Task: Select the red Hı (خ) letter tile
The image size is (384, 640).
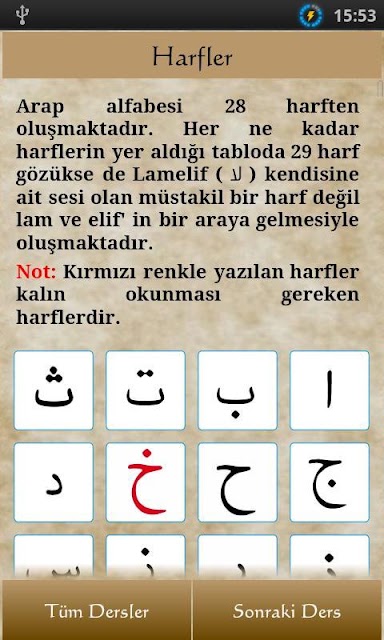Action: pyautogui.click(x=145, y=482)
